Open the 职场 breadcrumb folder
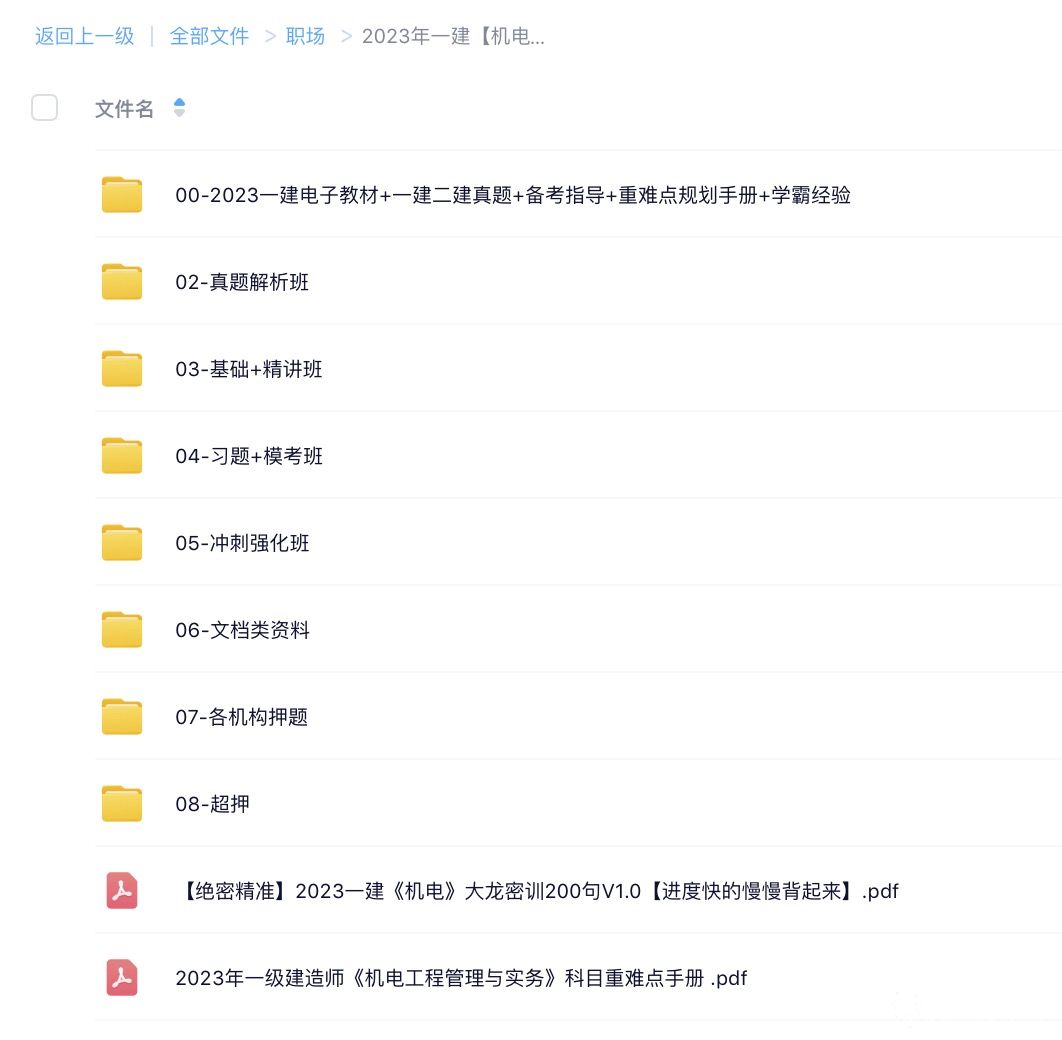 [x=305, y=36]
